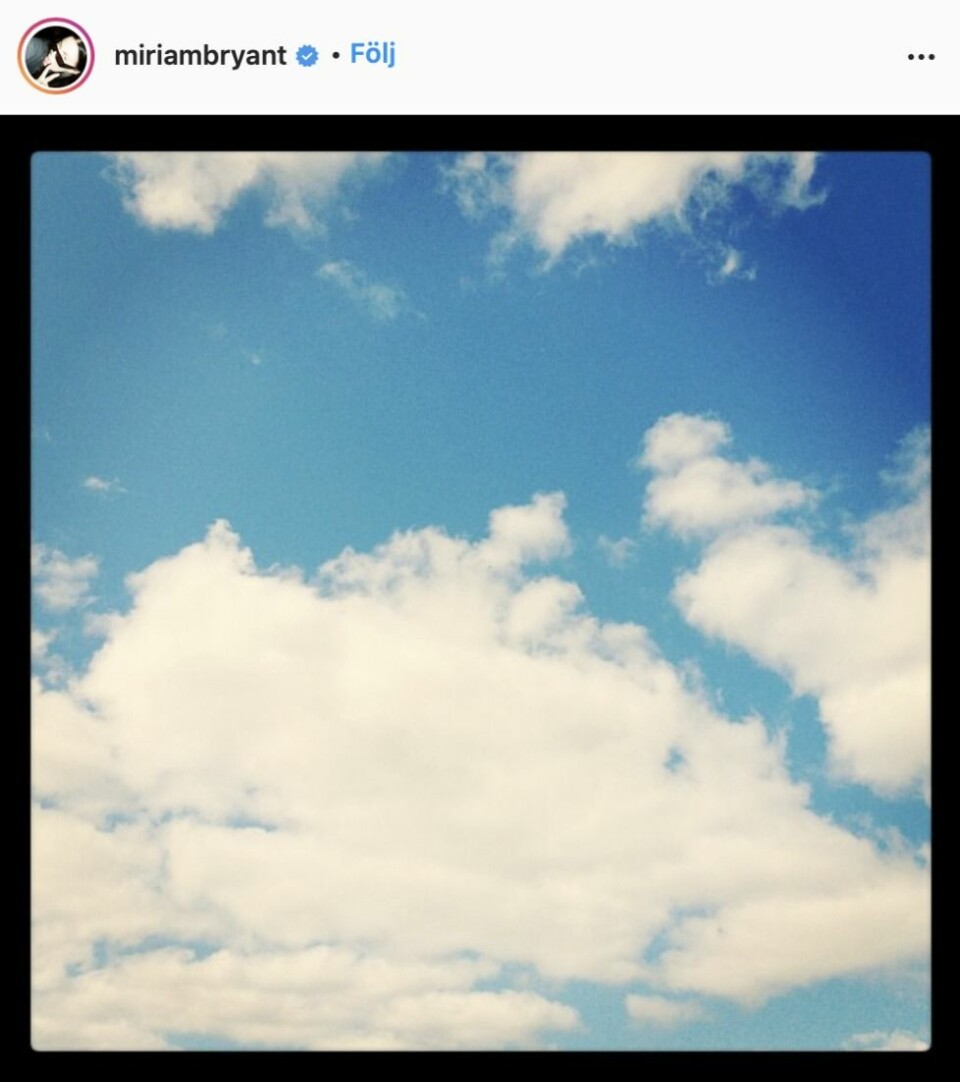Image resolution: width=960 pixels, height=1082 pixels.
Task: Open the miriambryant username link
Action: (x=200, y=56)
